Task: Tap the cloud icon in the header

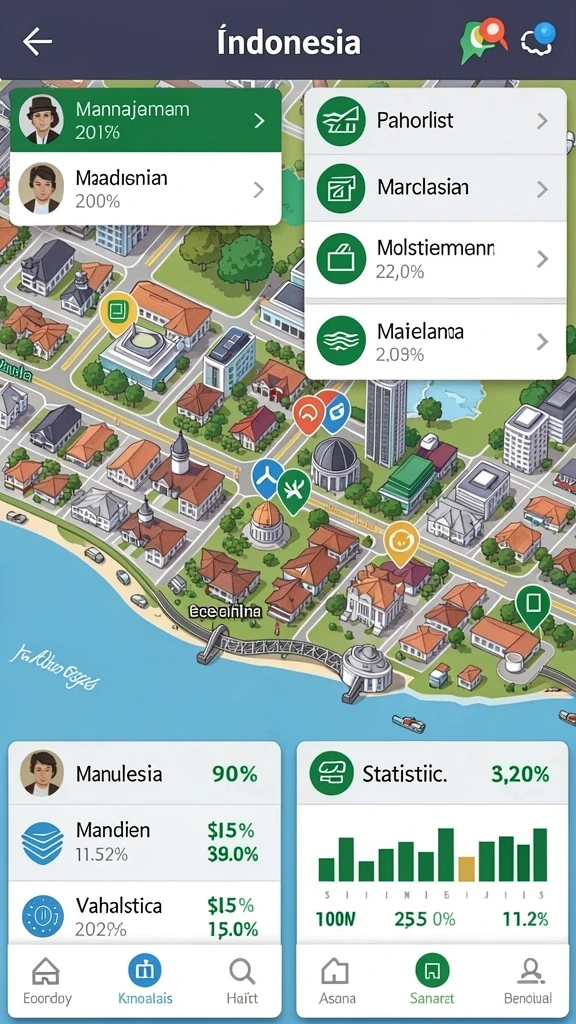Action: 537,40
